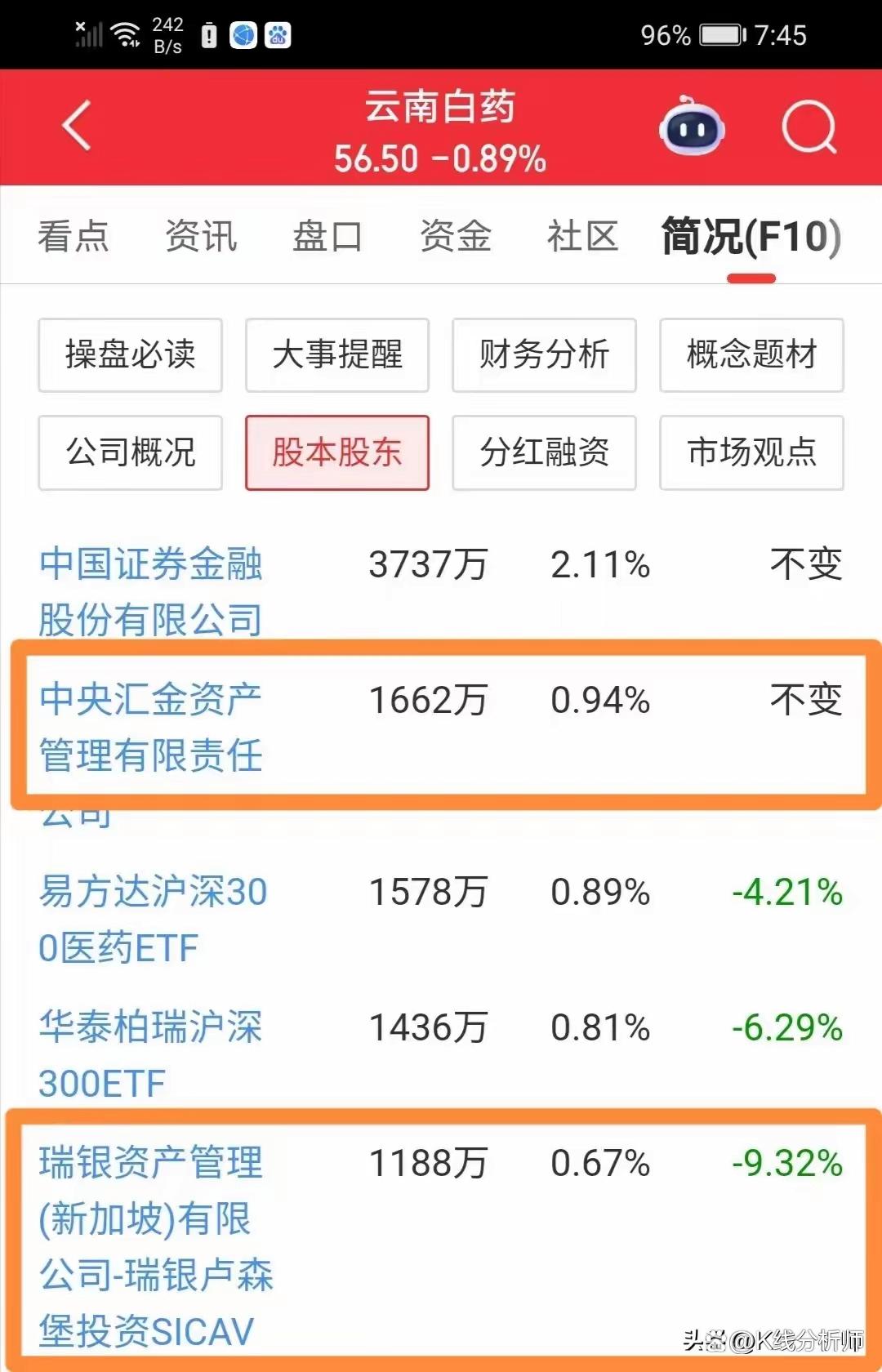Switch to the 资讯 tab

pos(201,237)
